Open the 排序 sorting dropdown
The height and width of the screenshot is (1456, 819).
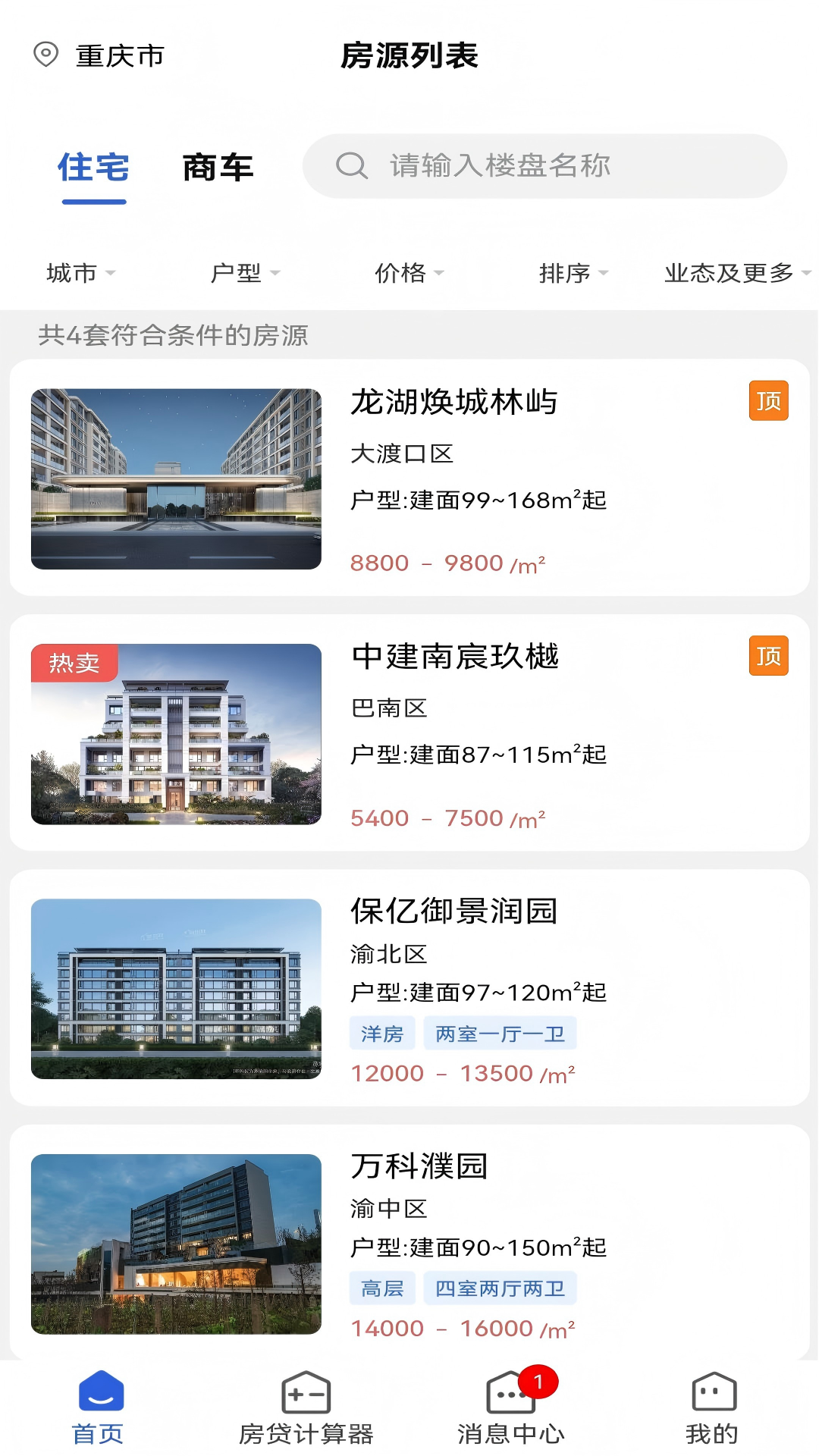coord(573,272)
